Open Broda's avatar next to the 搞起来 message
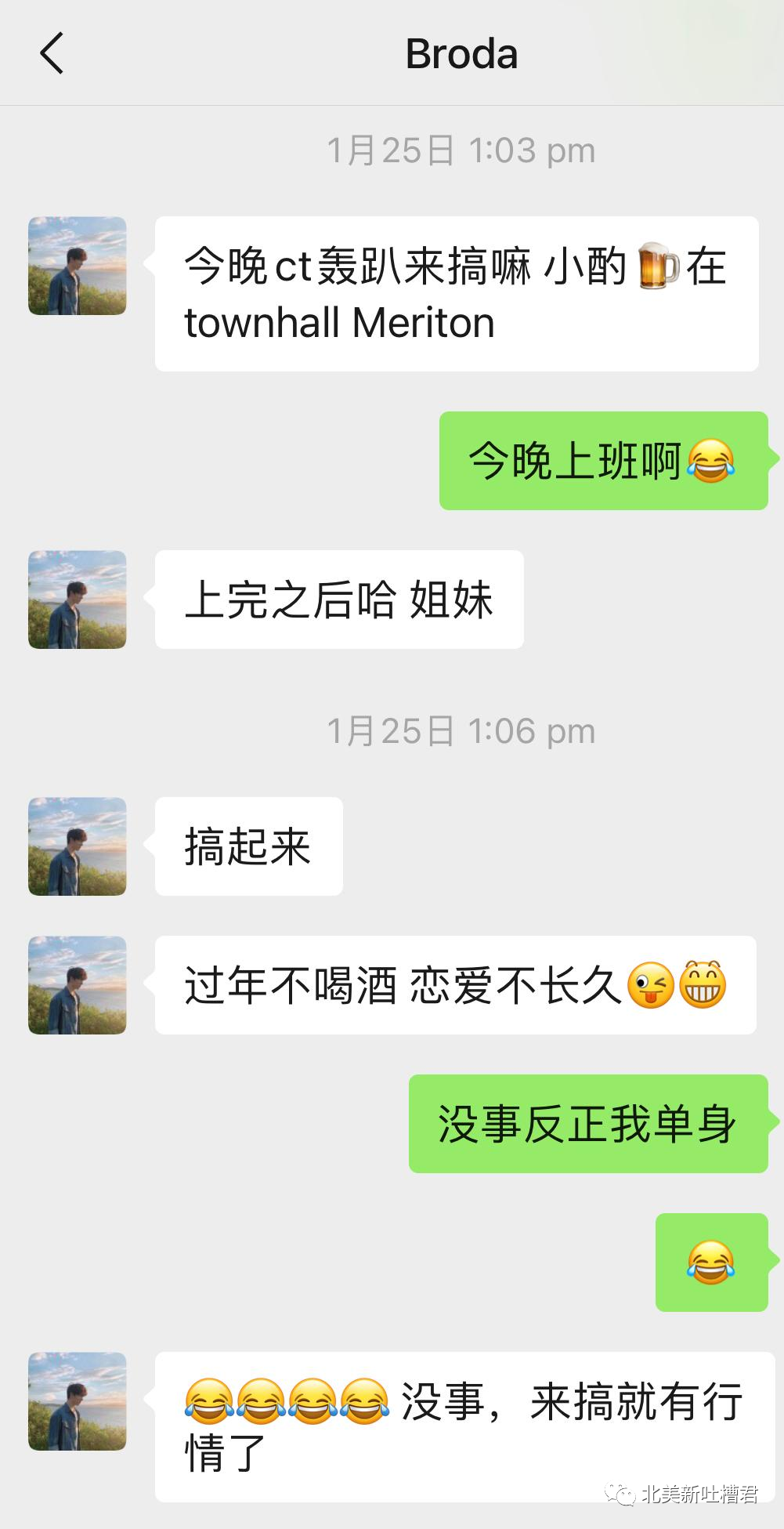The height and width of the screenshot is (1529, 784). coord(78,846)
